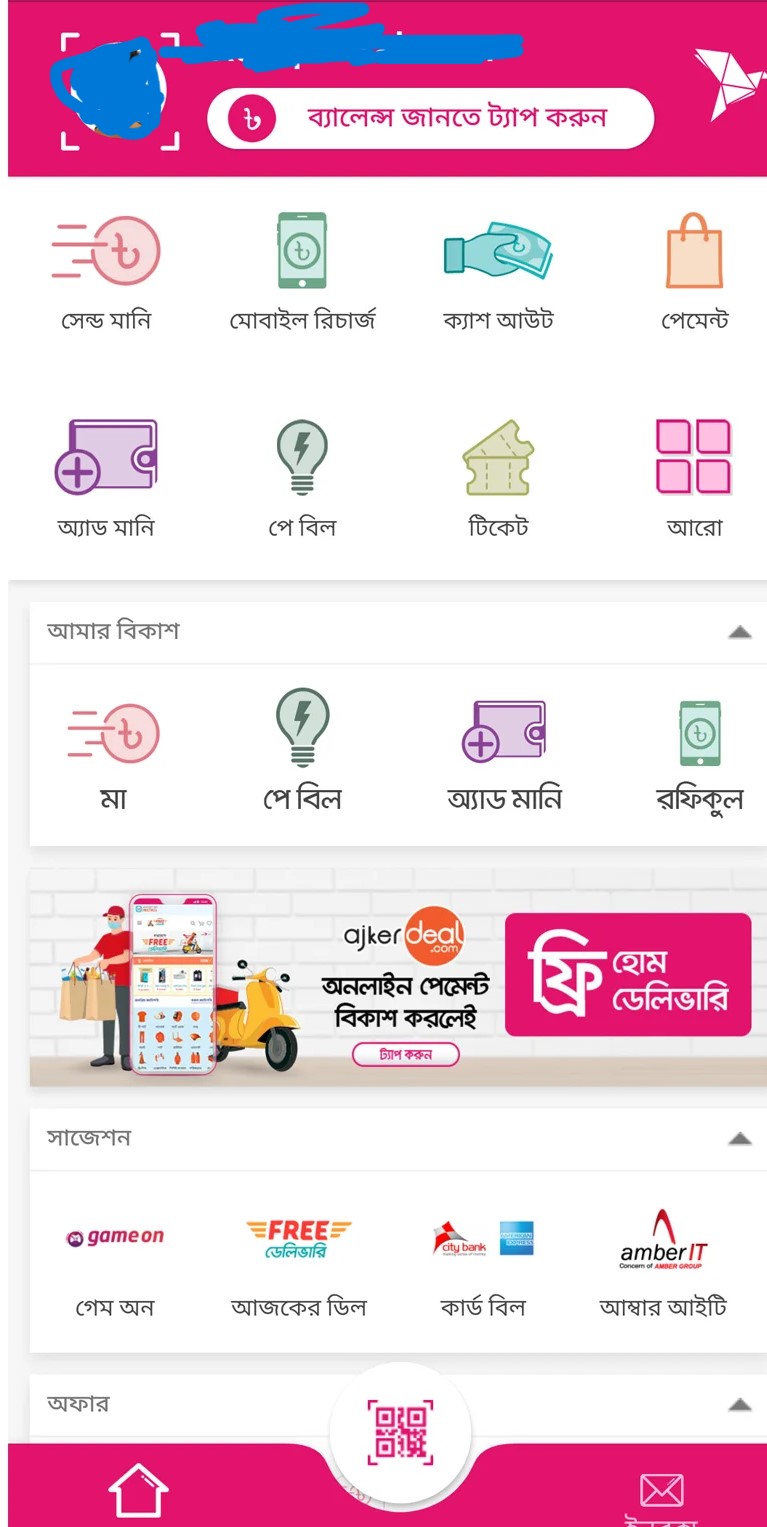Select the Add Money wallet icon
Viewport: 767px width, 1527px height.
[105, 453]
